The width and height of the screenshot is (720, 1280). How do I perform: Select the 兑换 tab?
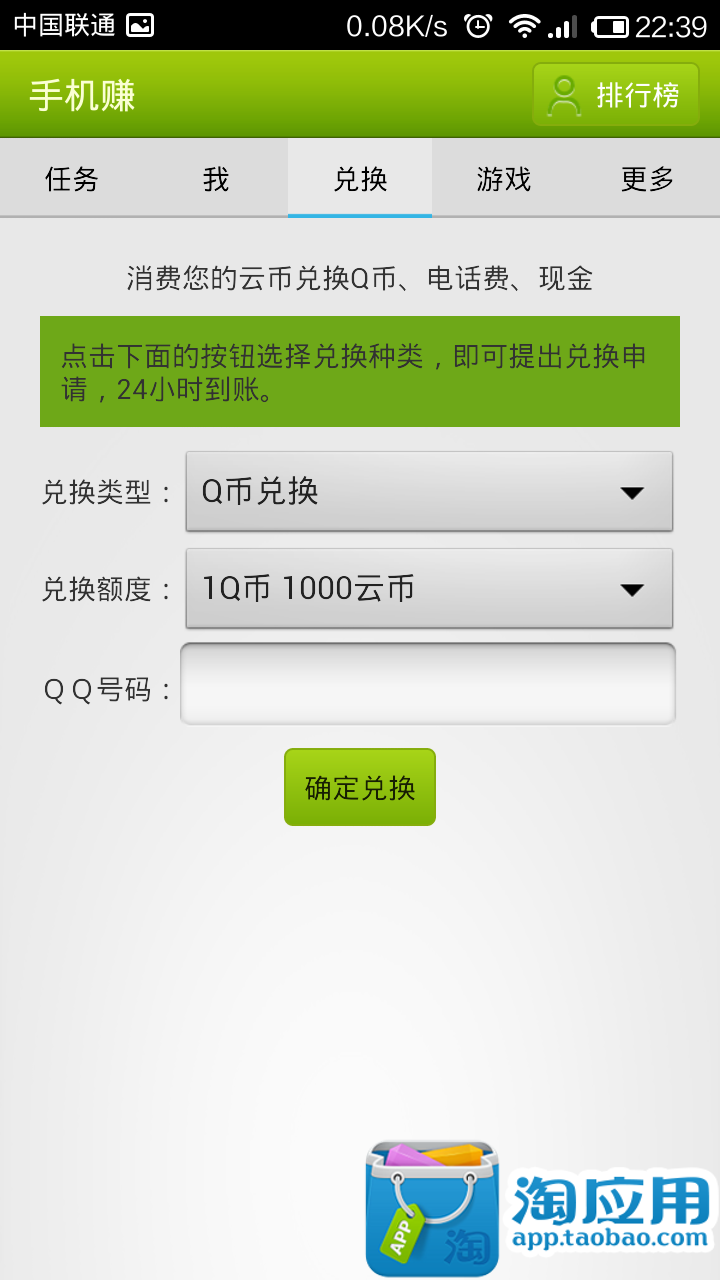click(x=360, y=178)
